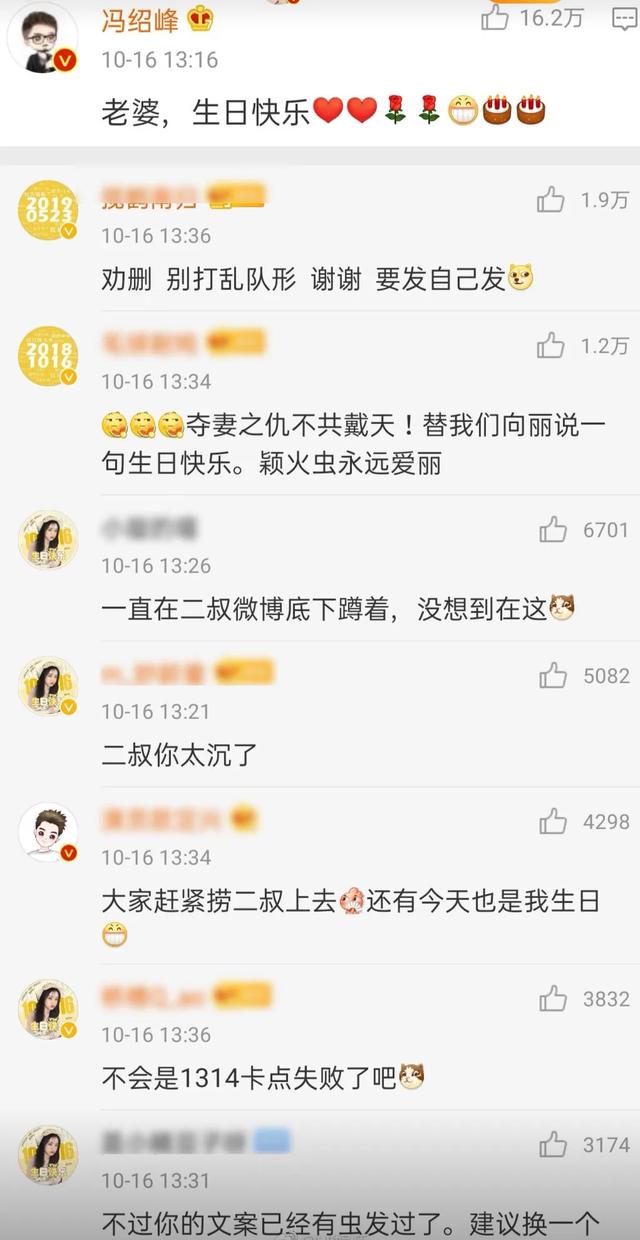The image size is (640, 1240).
Task: Open avatar of 大家赶紧捞二叔上去 commenter
Action: (x=47, y=831)
